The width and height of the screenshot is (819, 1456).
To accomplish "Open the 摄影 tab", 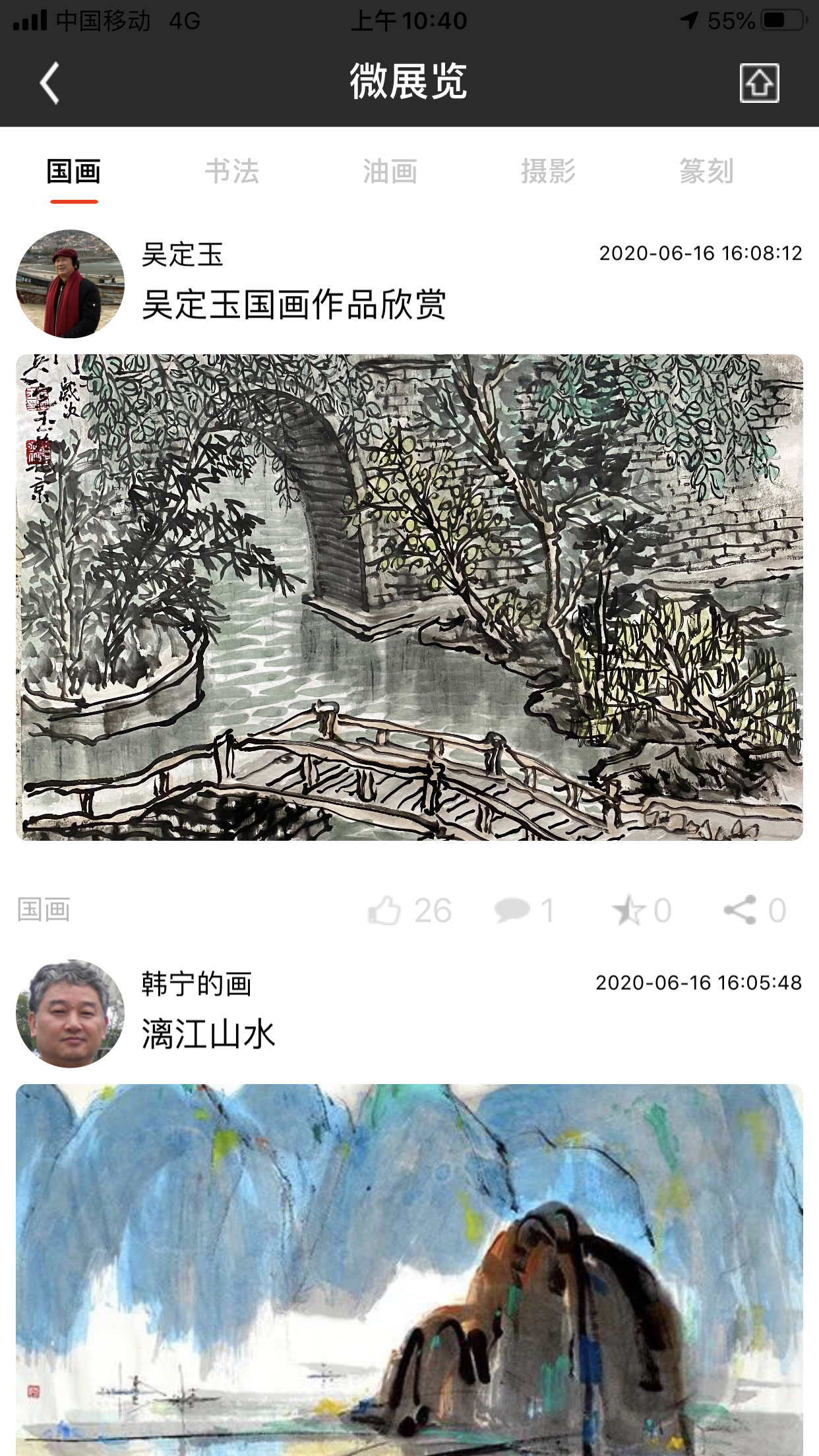I will tap(548, 172).
